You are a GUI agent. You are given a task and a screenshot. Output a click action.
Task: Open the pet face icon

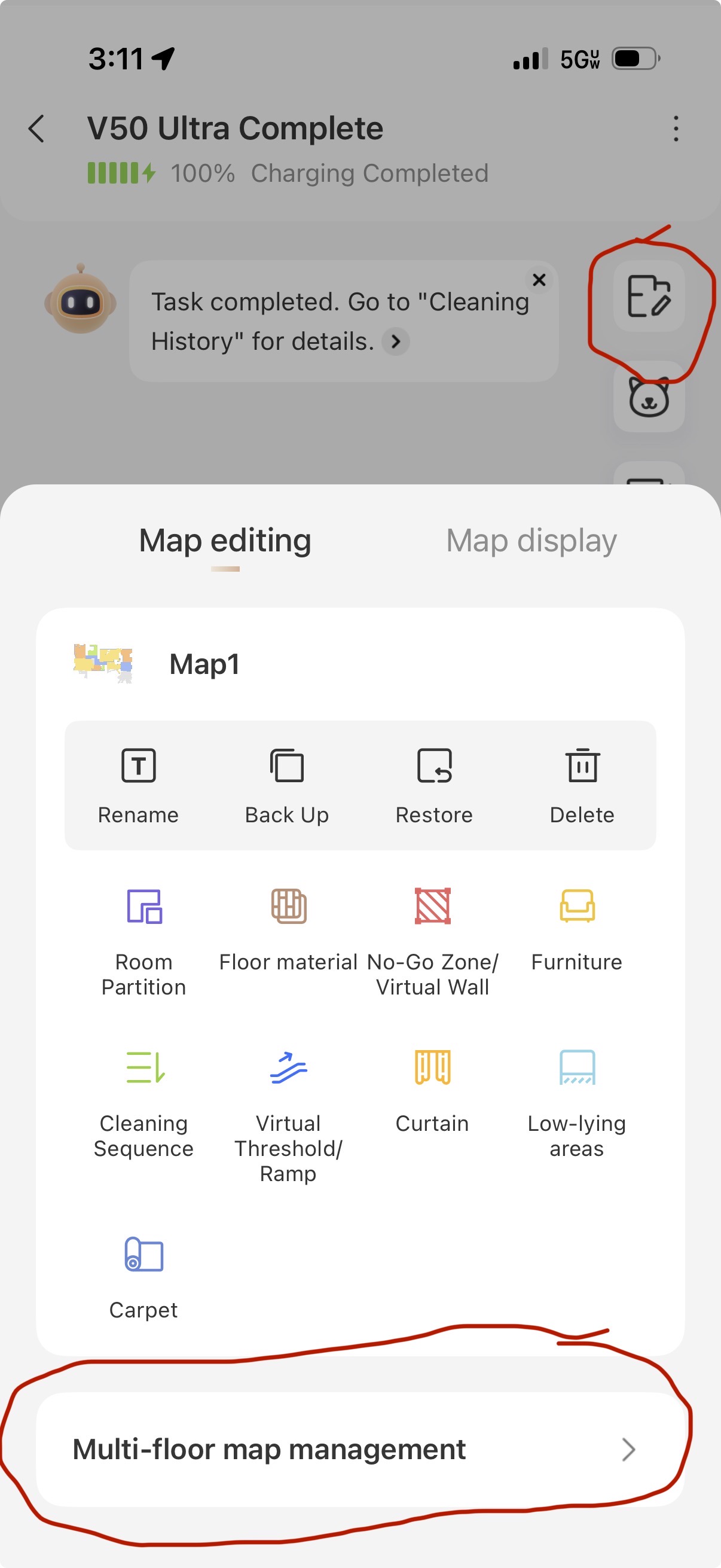tap(649, 397)
